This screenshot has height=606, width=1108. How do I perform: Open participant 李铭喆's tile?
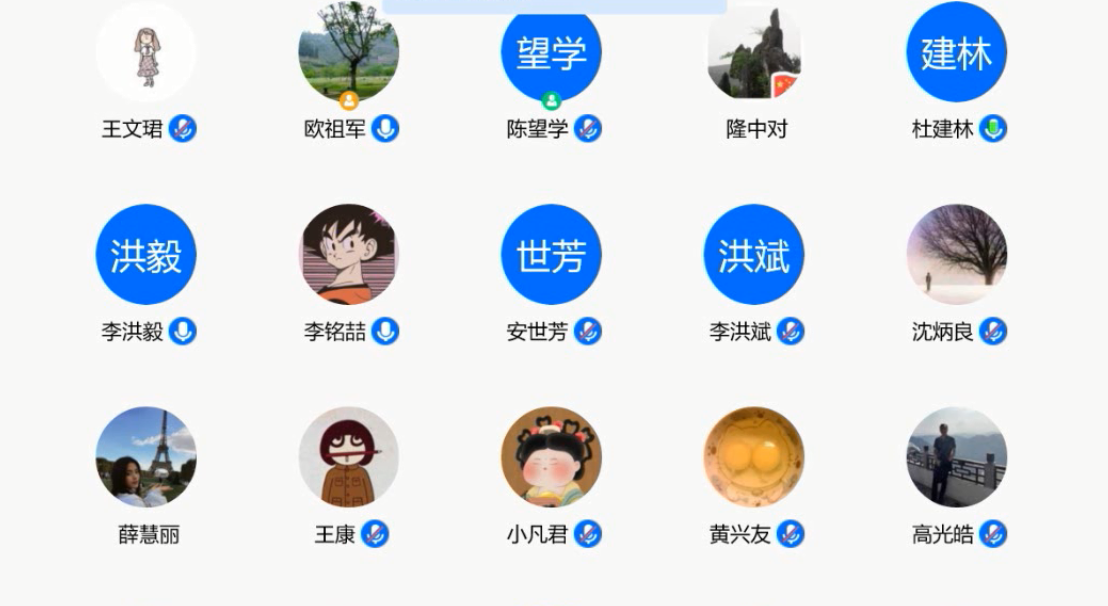(x=349, y=254)
